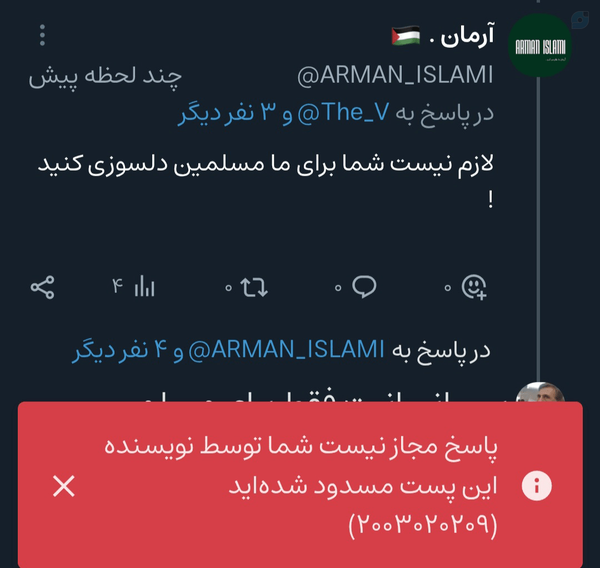
Task: Dismiss the red error banner
Action: 64,486
